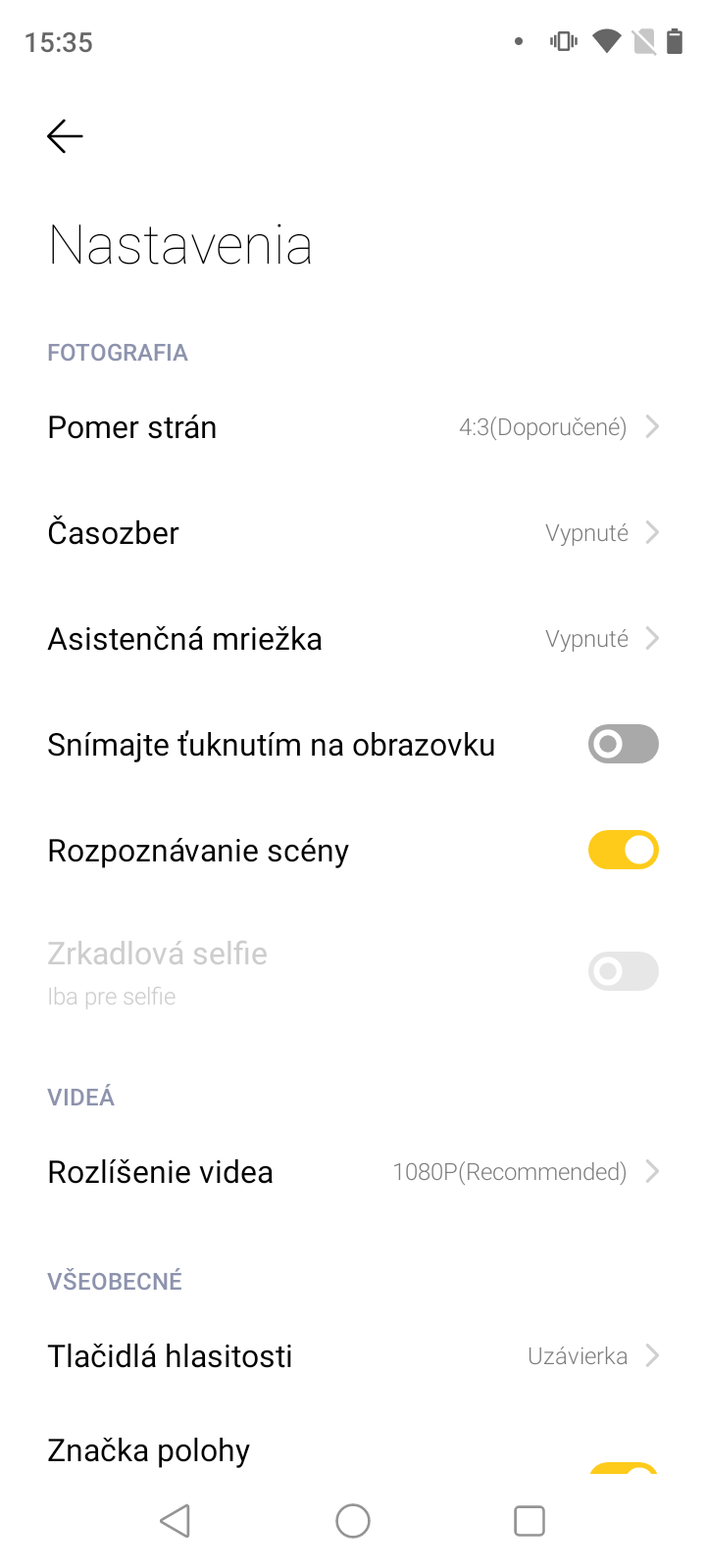Open the Asistenčná mriežka grid setting

353,639
